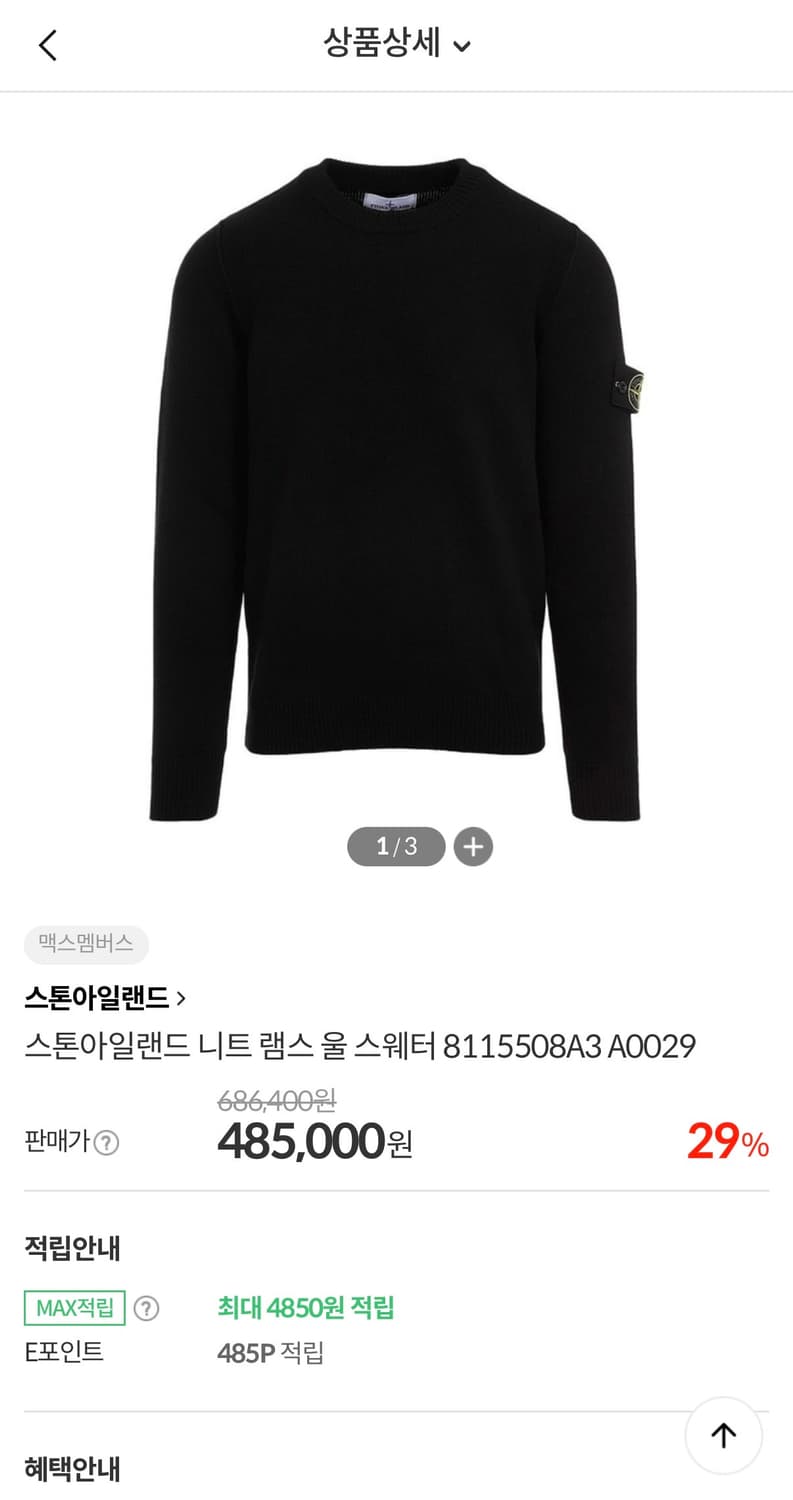Tap the crossed-out price 686,400원
The image size is (793, 1500).
coord(277,1103)
